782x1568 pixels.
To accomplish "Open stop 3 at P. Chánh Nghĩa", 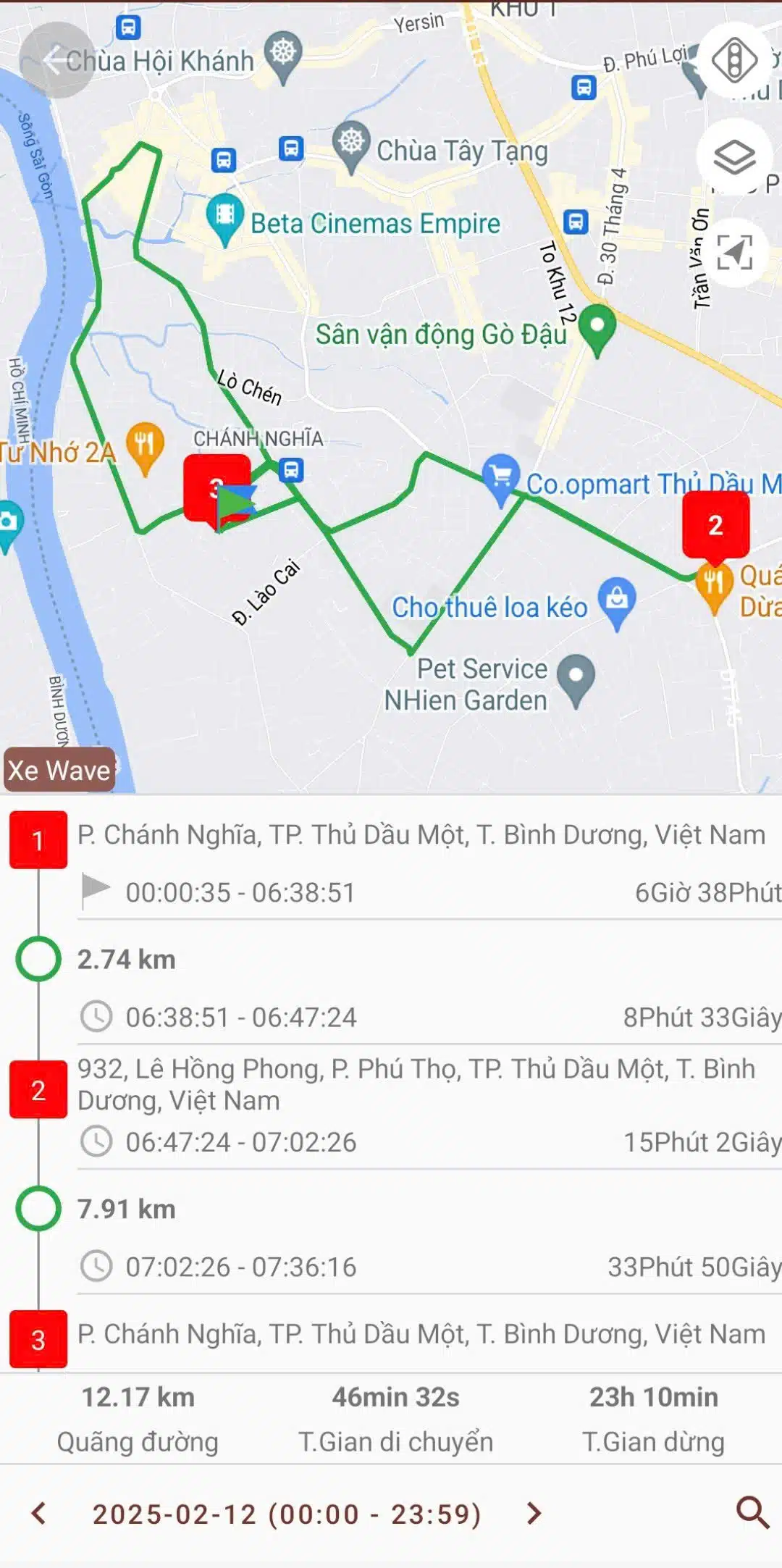I will coord(420,1334).
